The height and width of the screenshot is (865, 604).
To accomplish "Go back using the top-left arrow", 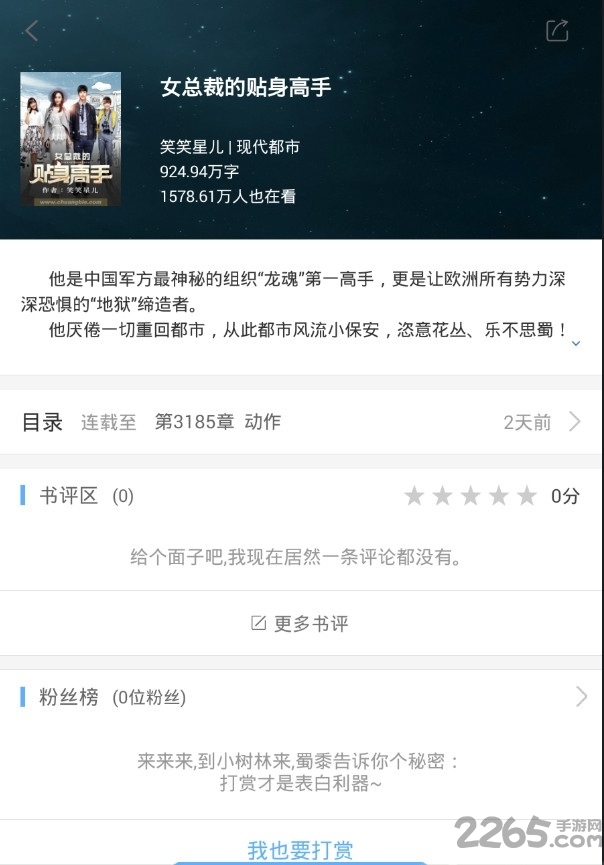I will point(31,31).
